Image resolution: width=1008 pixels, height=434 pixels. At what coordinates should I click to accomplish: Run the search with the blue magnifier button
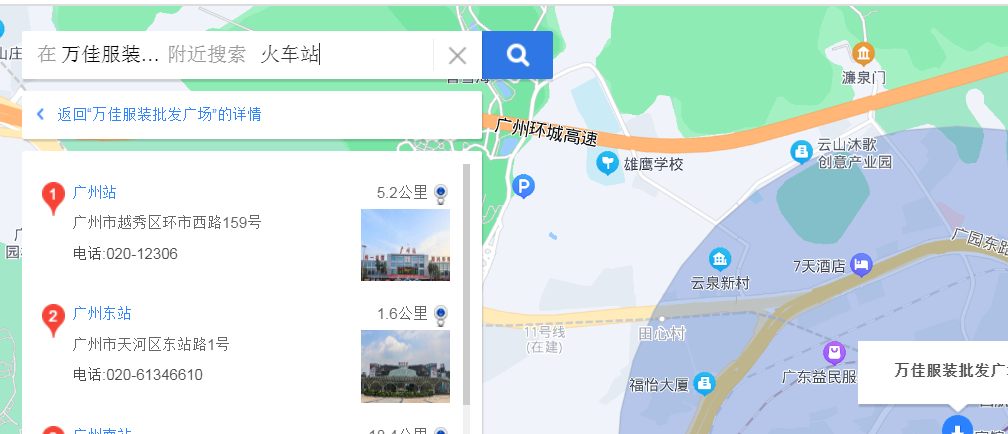coord(517,55)
